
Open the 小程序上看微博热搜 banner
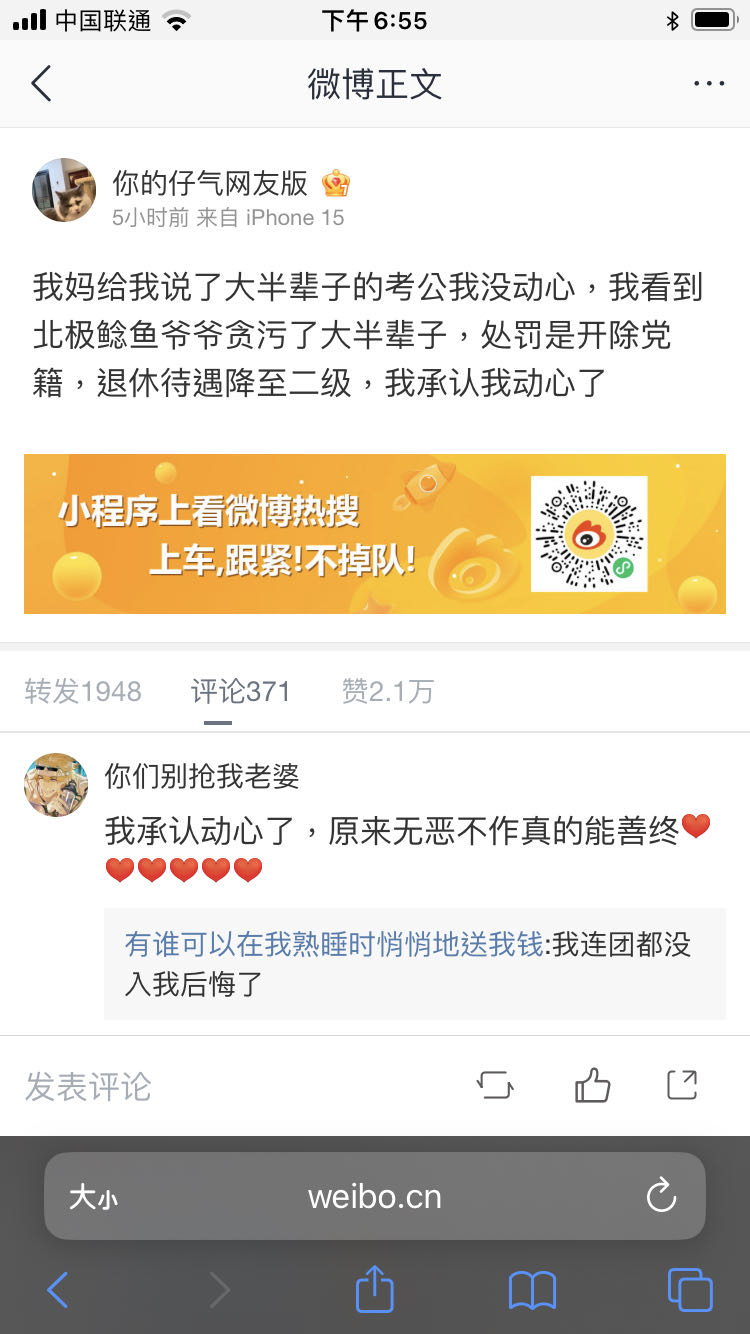375,534
